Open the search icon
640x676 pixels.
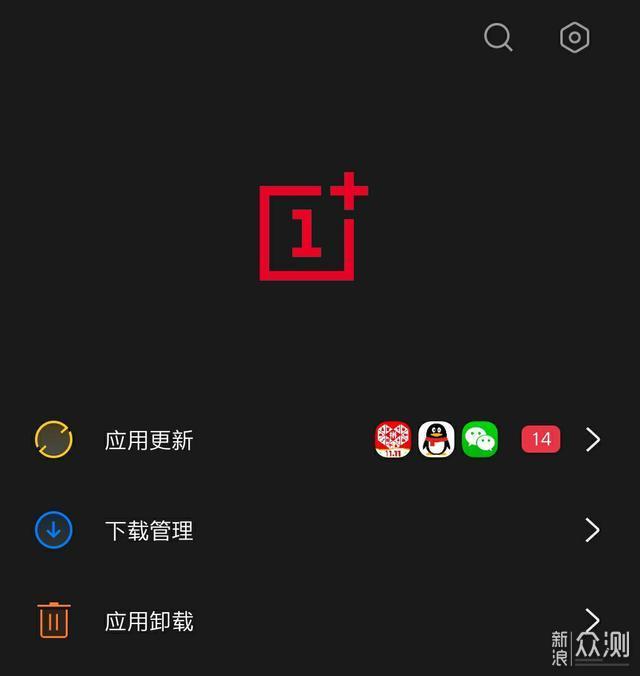pyautogui.click(x=498, y=38)
